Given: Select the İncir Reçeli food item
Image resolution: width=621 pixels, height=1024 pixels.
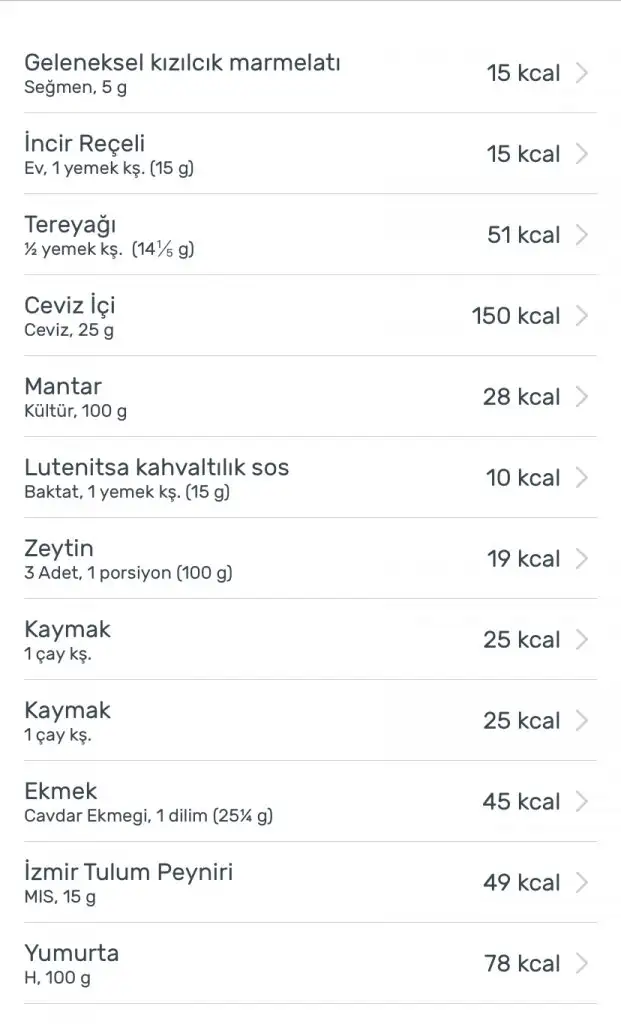Looking at the screenshot, I should (x=310, y=154).
